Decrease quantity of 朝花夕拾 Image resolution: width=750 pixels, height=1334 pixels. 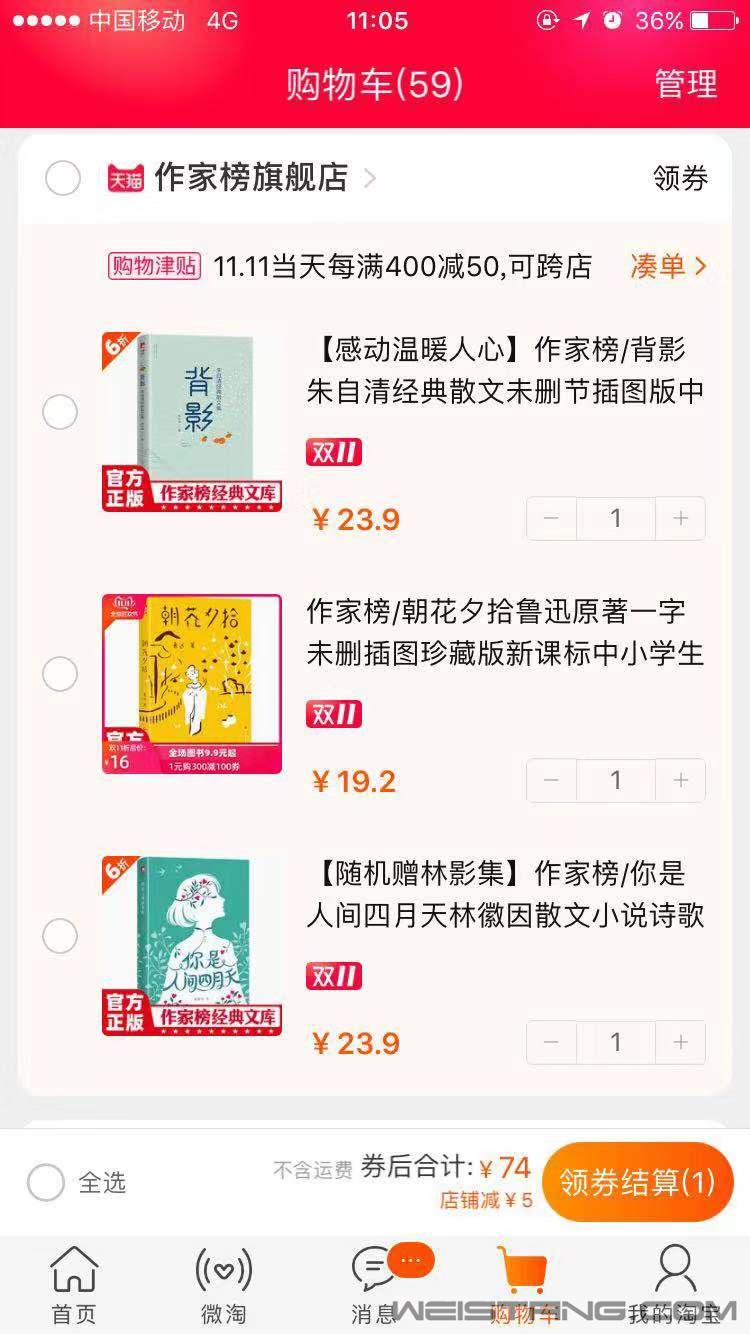pyautogui.click(x=551, y=780)
